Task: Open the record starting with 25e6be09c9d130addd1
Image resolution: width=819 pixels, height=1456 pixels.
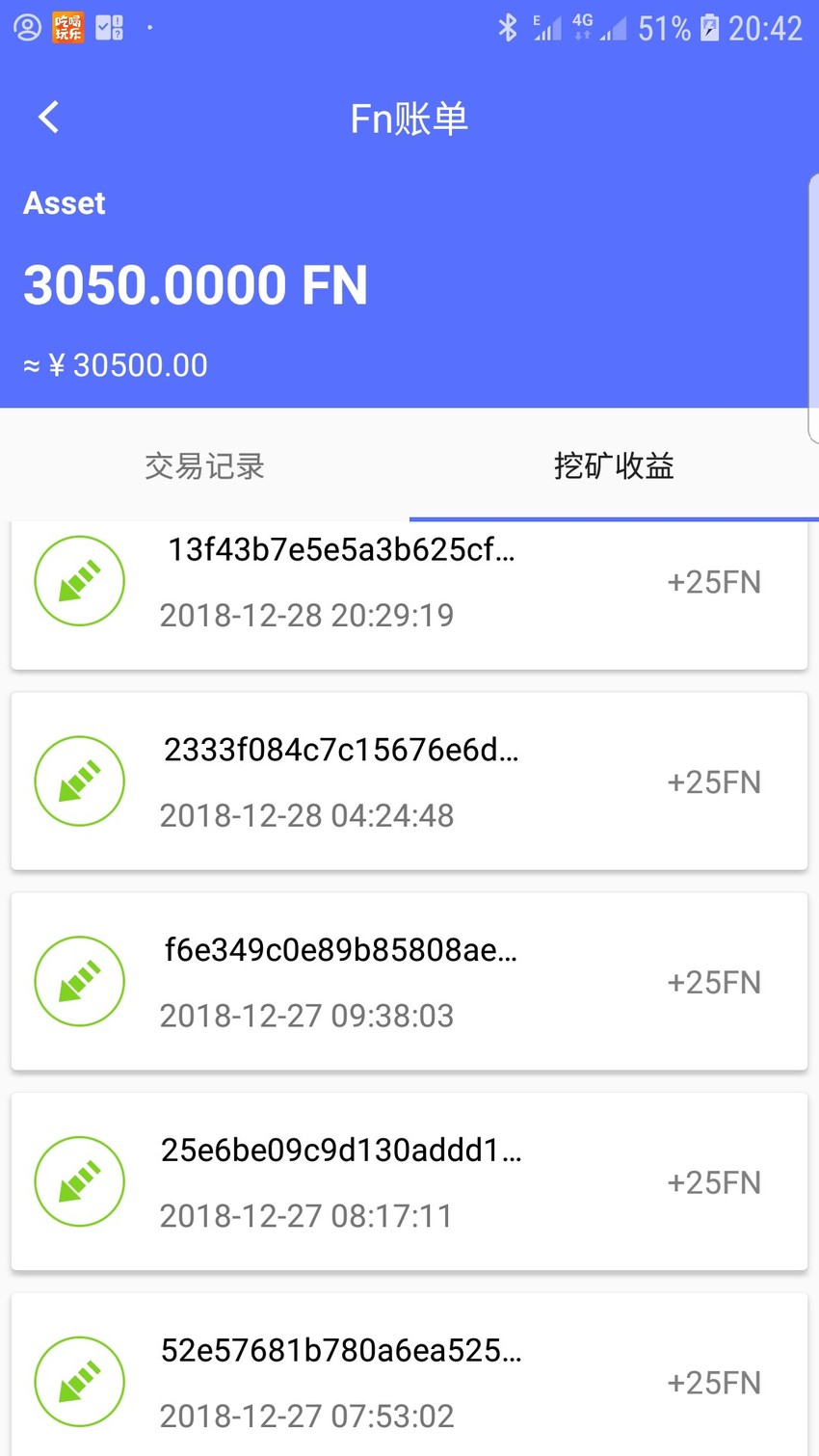Action: [x=409, y=1181]
